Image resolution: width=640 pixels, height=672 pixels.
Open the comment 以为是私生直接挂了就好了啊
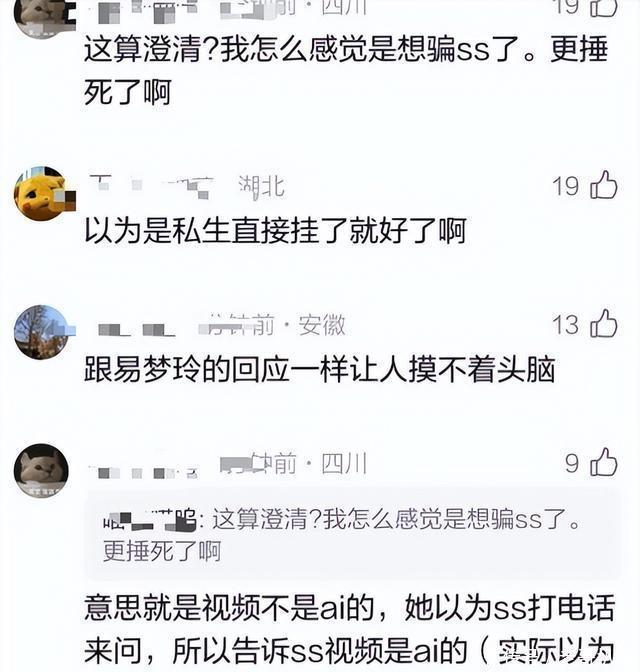pyautogui.click(x=274, y=232)
